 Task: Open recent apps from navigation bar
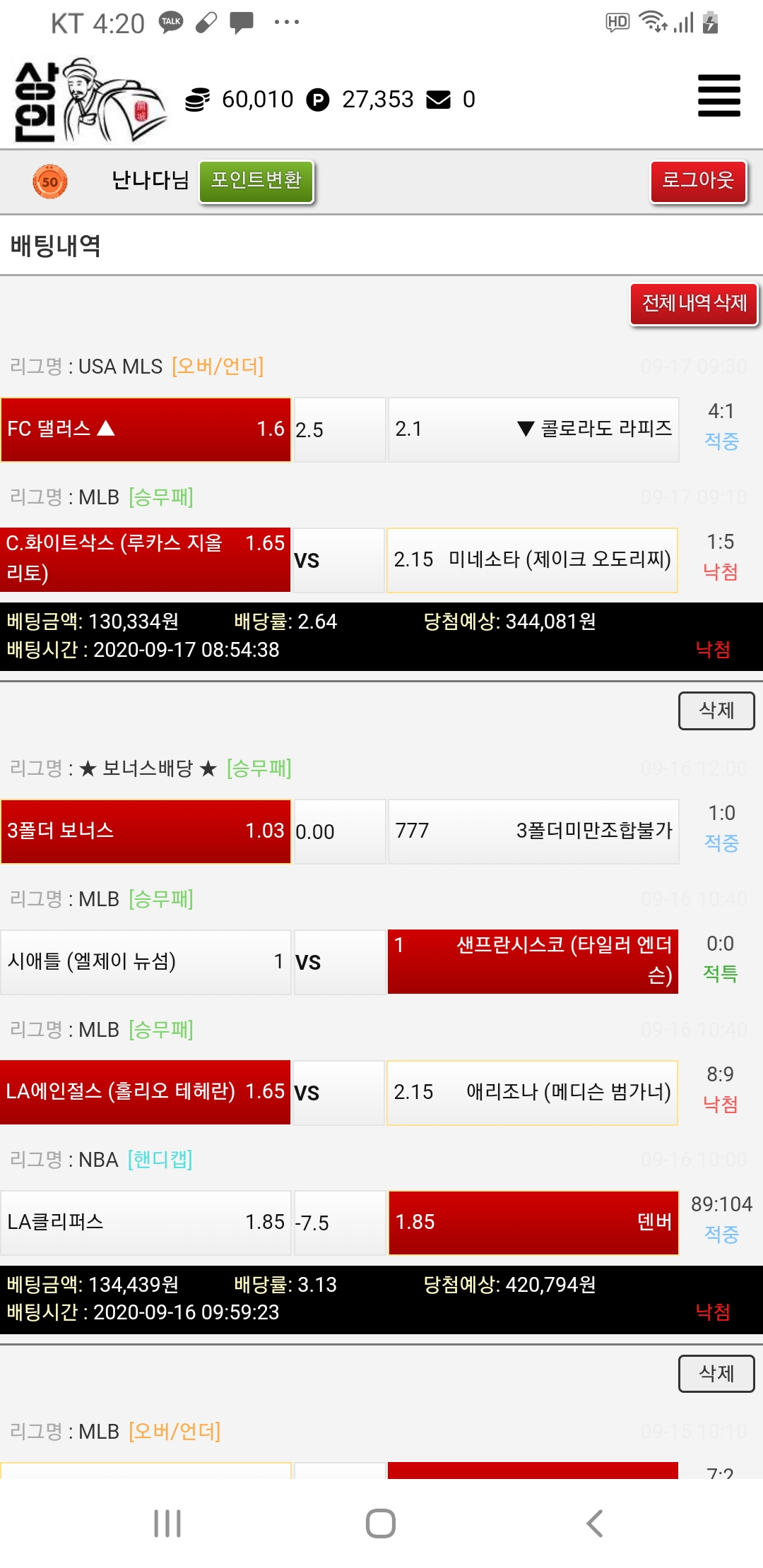click(x=167, y=1524)
